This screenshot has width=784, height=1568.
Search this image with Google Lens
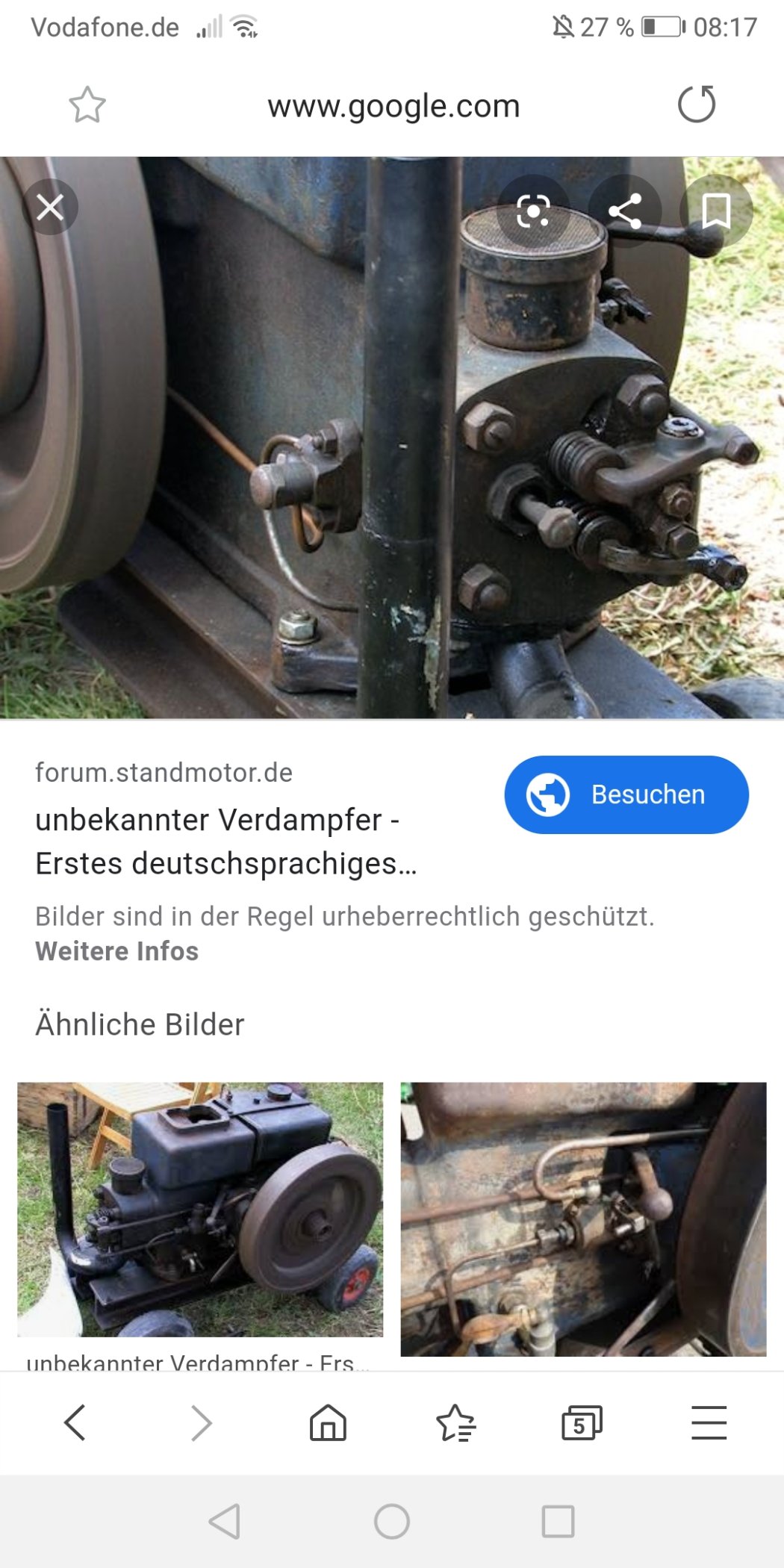(533, 211)
